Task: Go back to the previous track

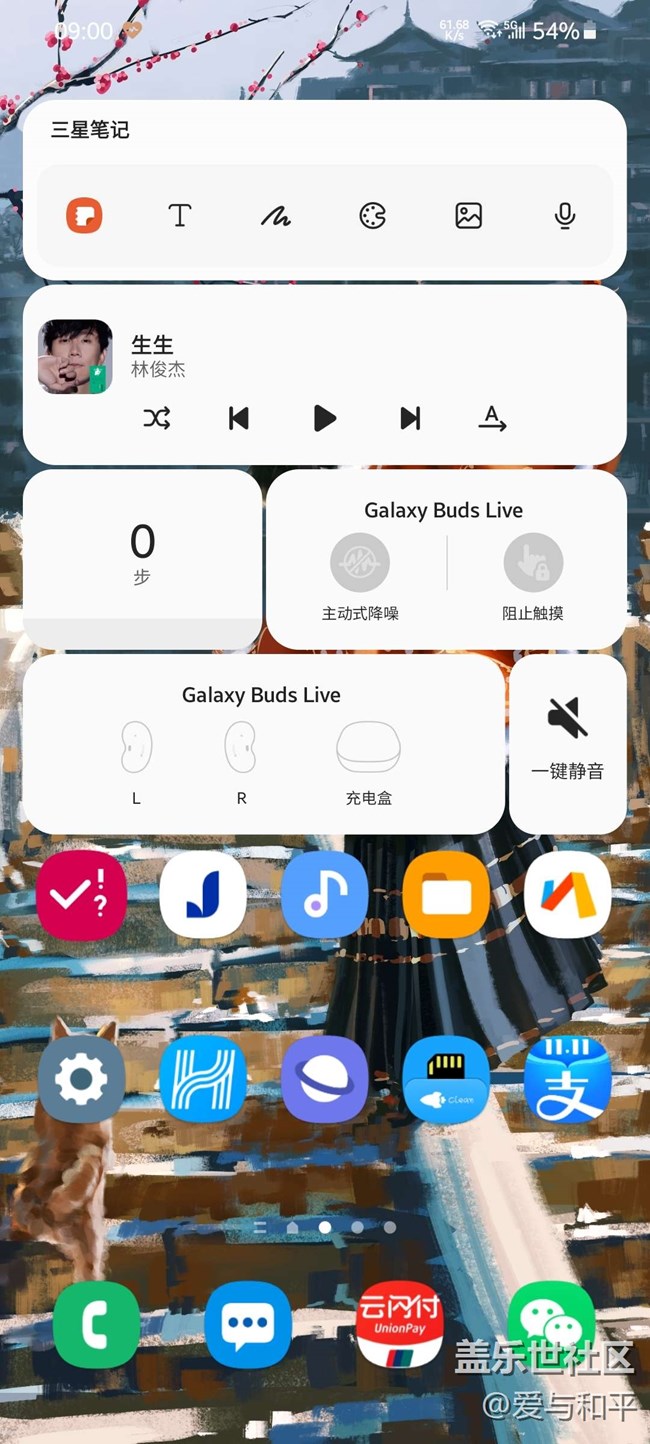Action: pos(238,418)
